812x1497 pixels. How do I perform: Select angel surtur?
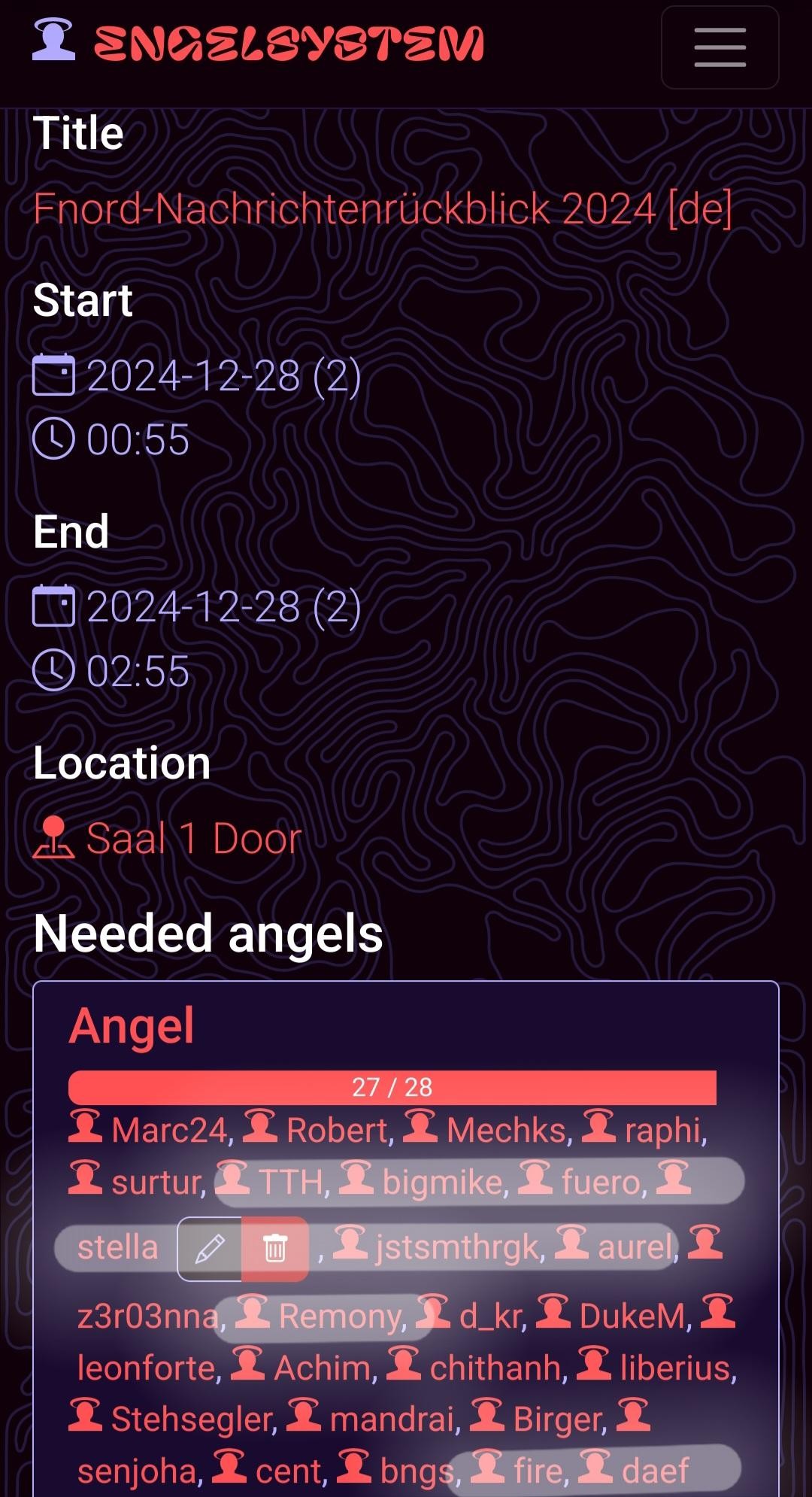coord(135,1181)
